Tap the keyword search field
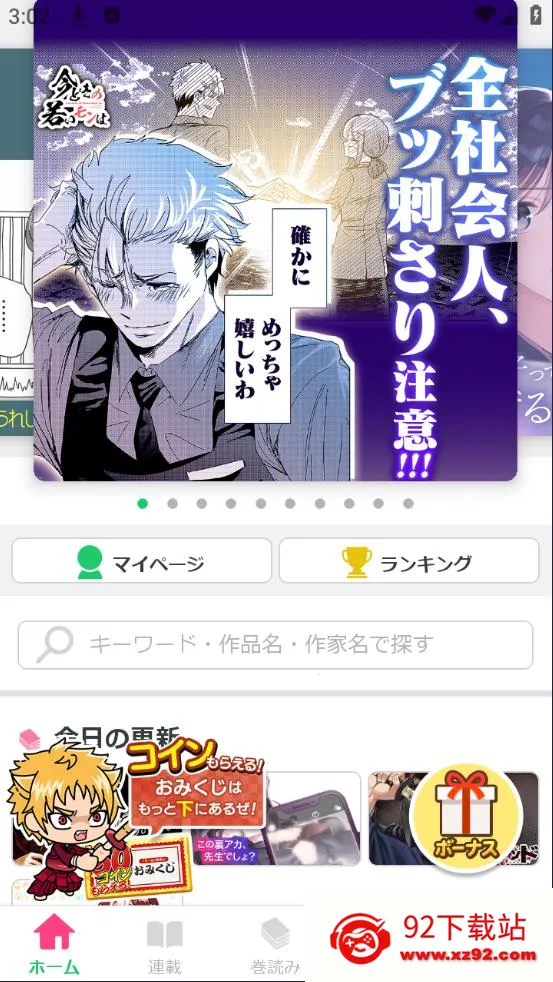This screenshot has width=553, height=982. tap(276, 644)
